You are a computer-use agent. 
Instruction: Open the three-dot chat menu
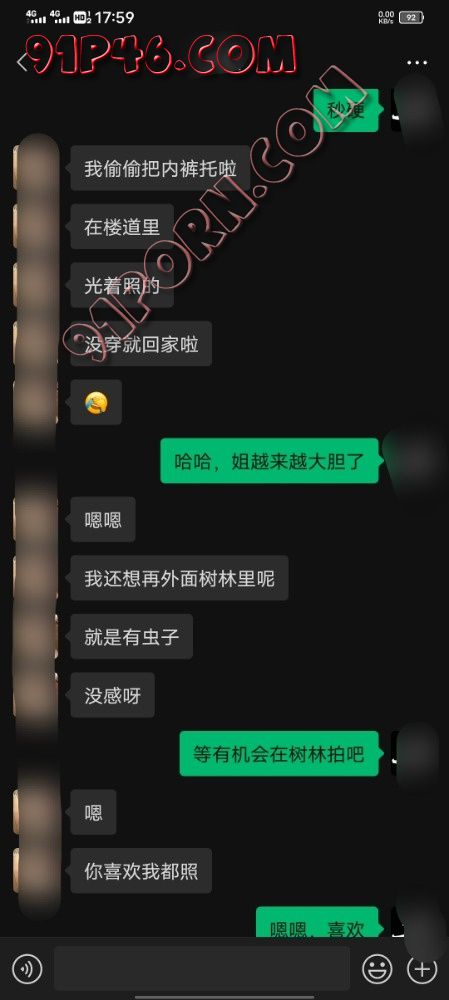(x=416, y=62)
